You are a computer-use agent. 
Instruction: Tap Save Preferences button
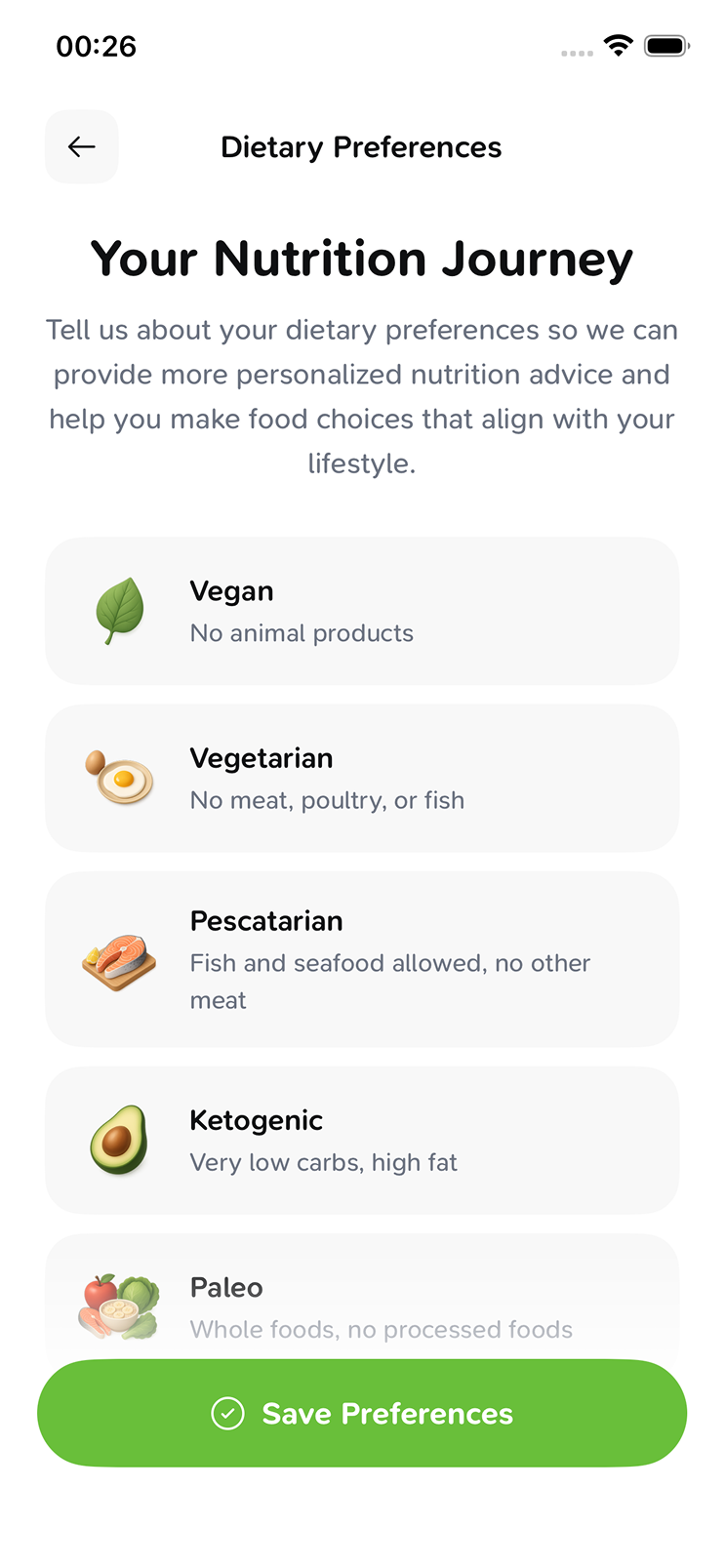[x=362, y=1413]
